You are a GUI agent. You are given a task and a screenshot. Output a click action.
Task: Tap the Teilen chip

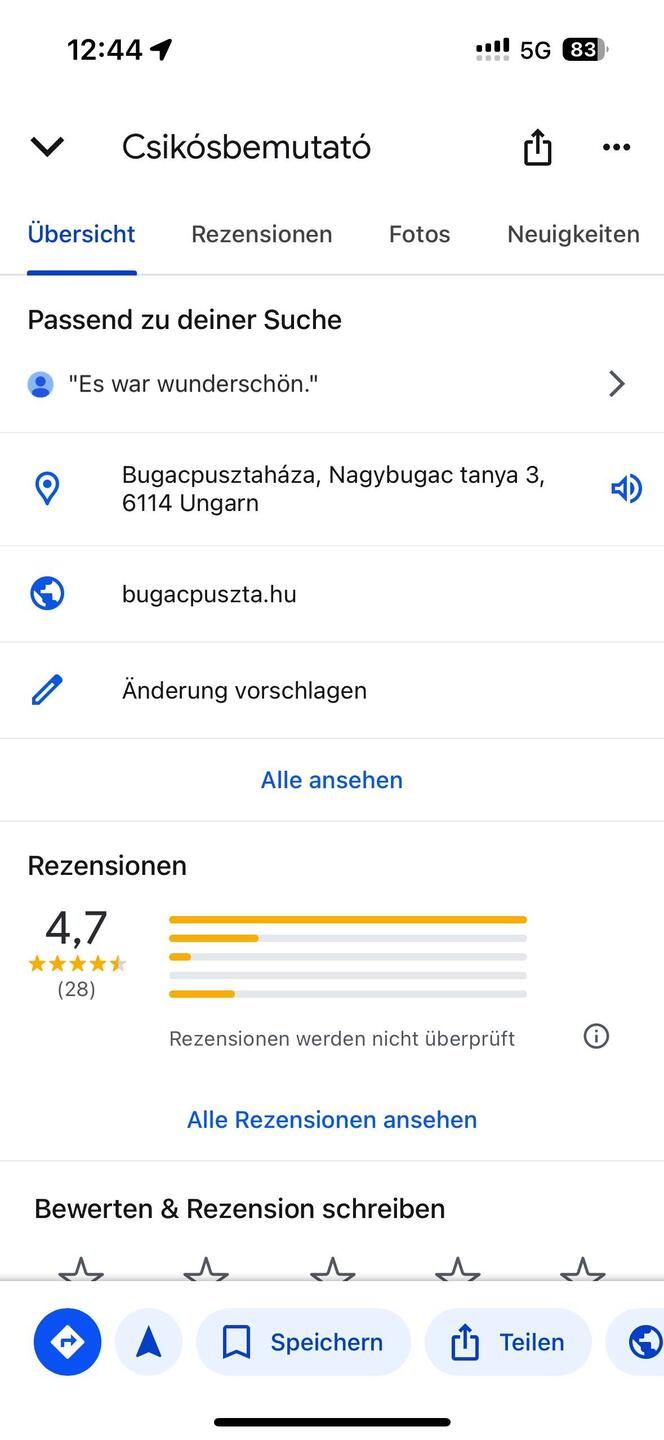click(508, 1342)
